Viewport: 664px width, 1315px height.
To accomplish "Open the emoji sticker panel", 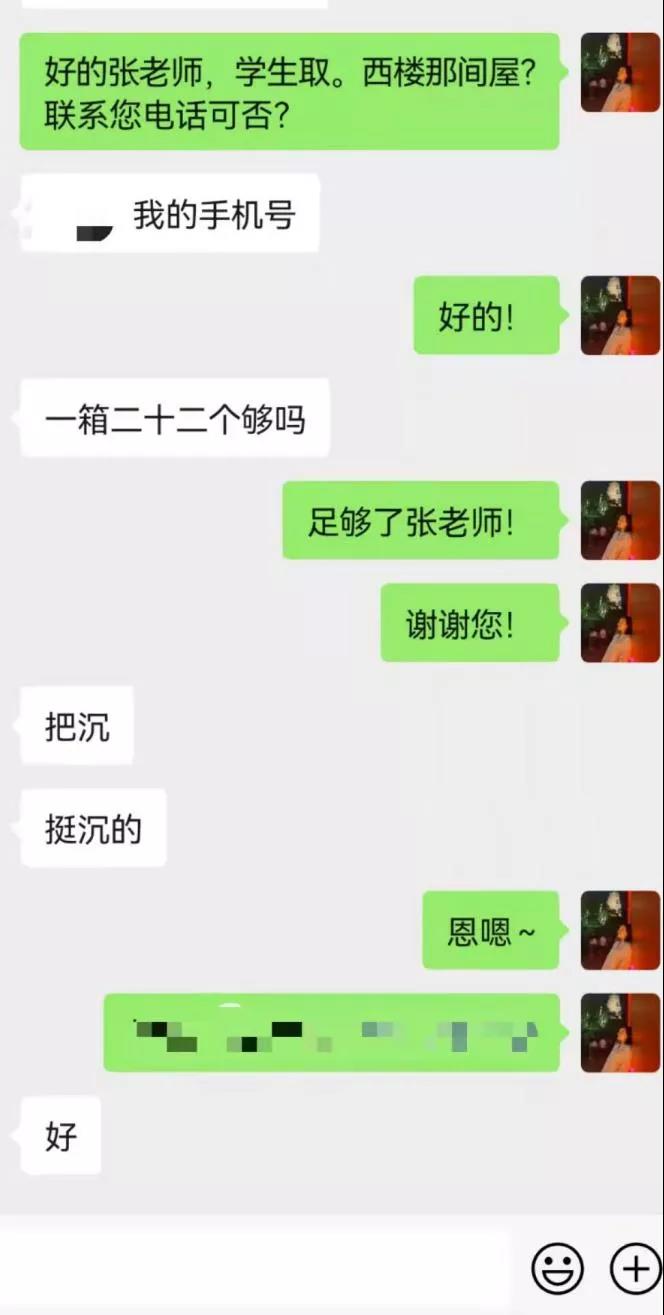I will [x=557, y=1269].
